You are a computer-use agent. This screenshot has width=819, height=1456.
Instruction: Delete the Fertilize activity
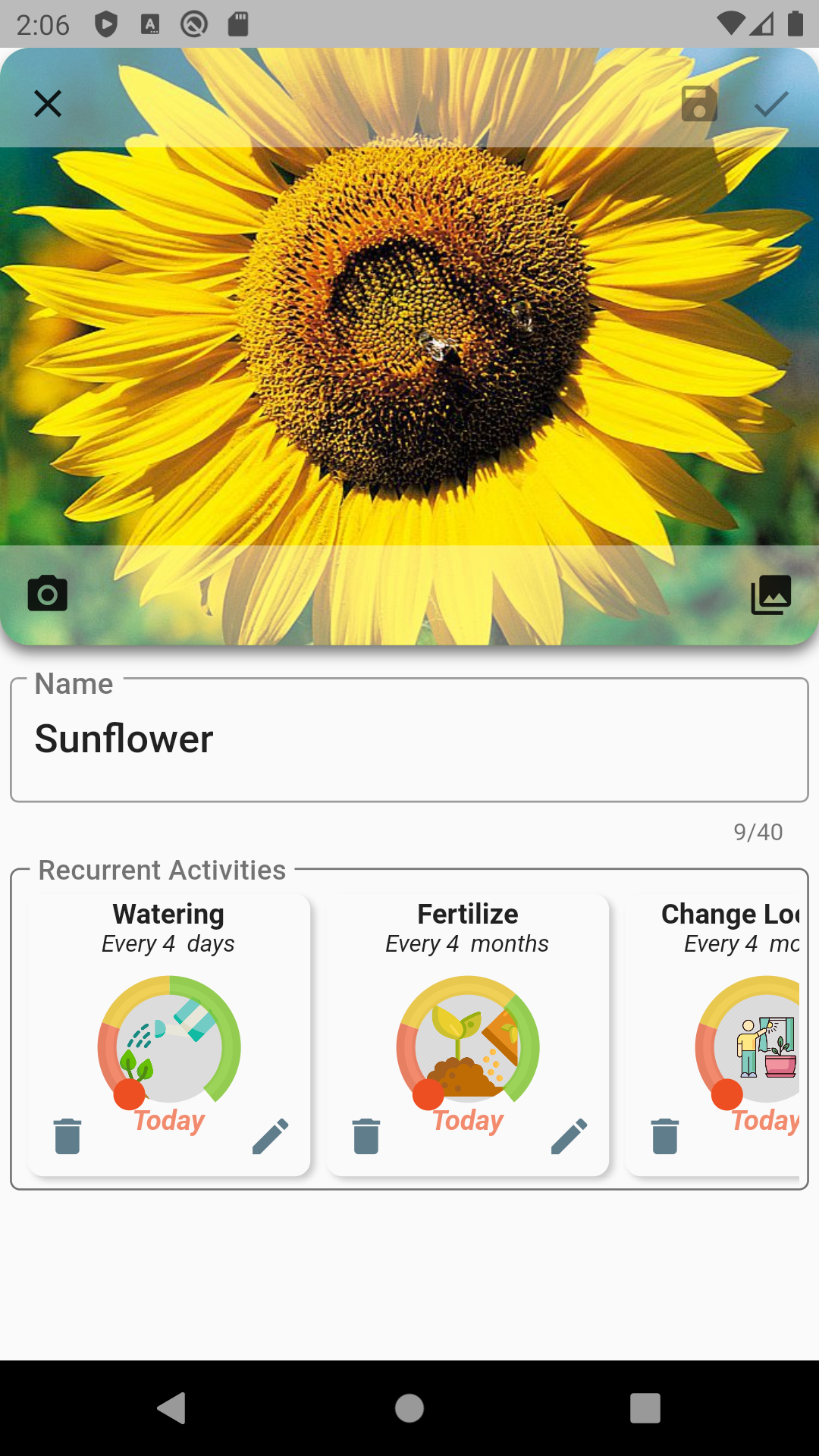pyautogui.click(x=365, y=1135)
